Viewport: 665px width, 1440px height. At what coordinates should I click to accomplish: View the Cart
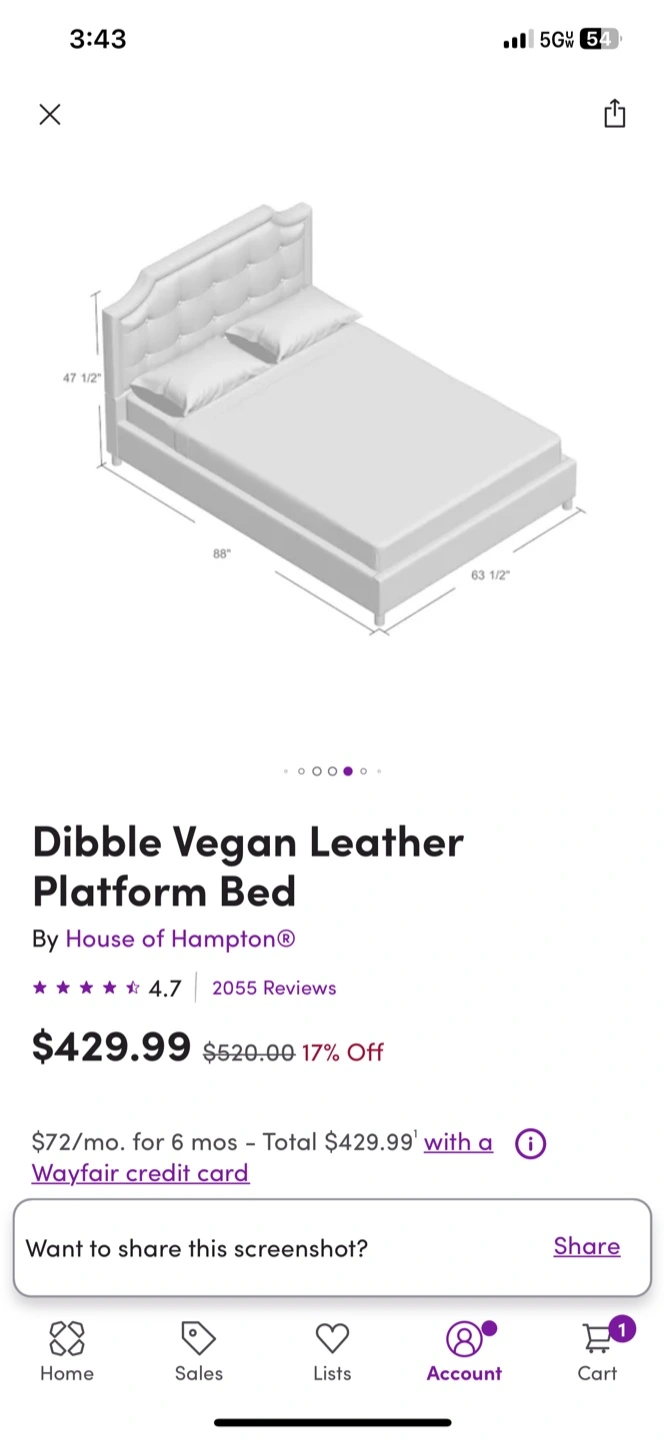pos(597,1351)
